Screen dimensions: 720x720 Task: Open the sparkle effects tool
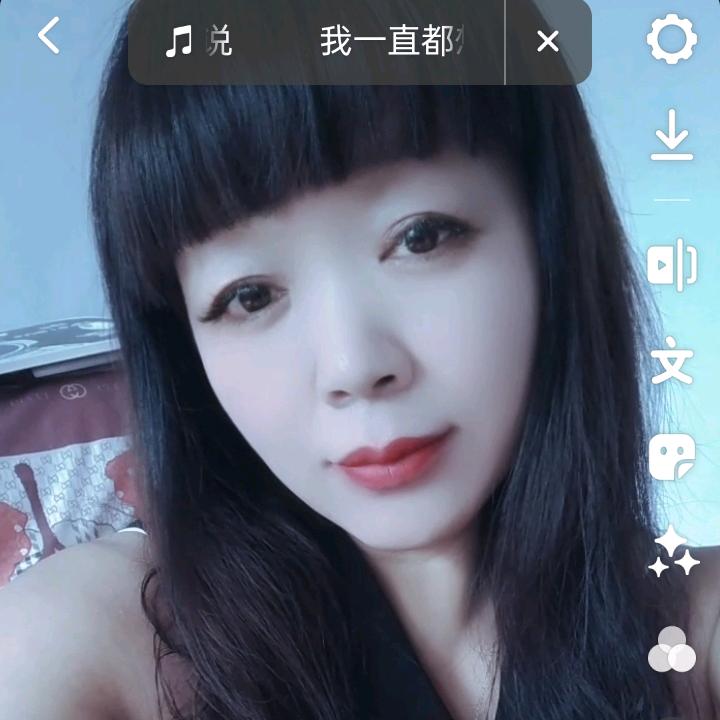tap(673, 552)
